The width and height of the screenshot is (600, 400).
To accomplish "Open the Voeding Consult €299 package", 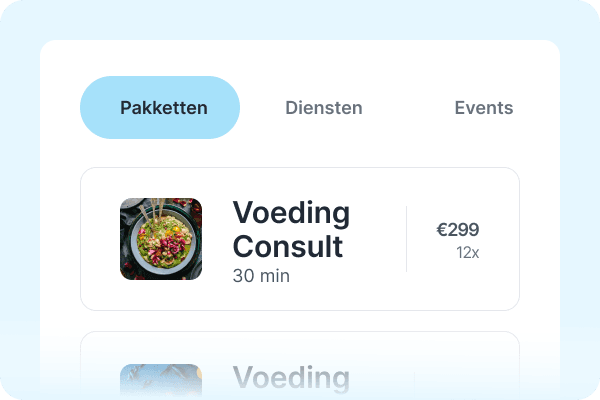I will (299, 239).
